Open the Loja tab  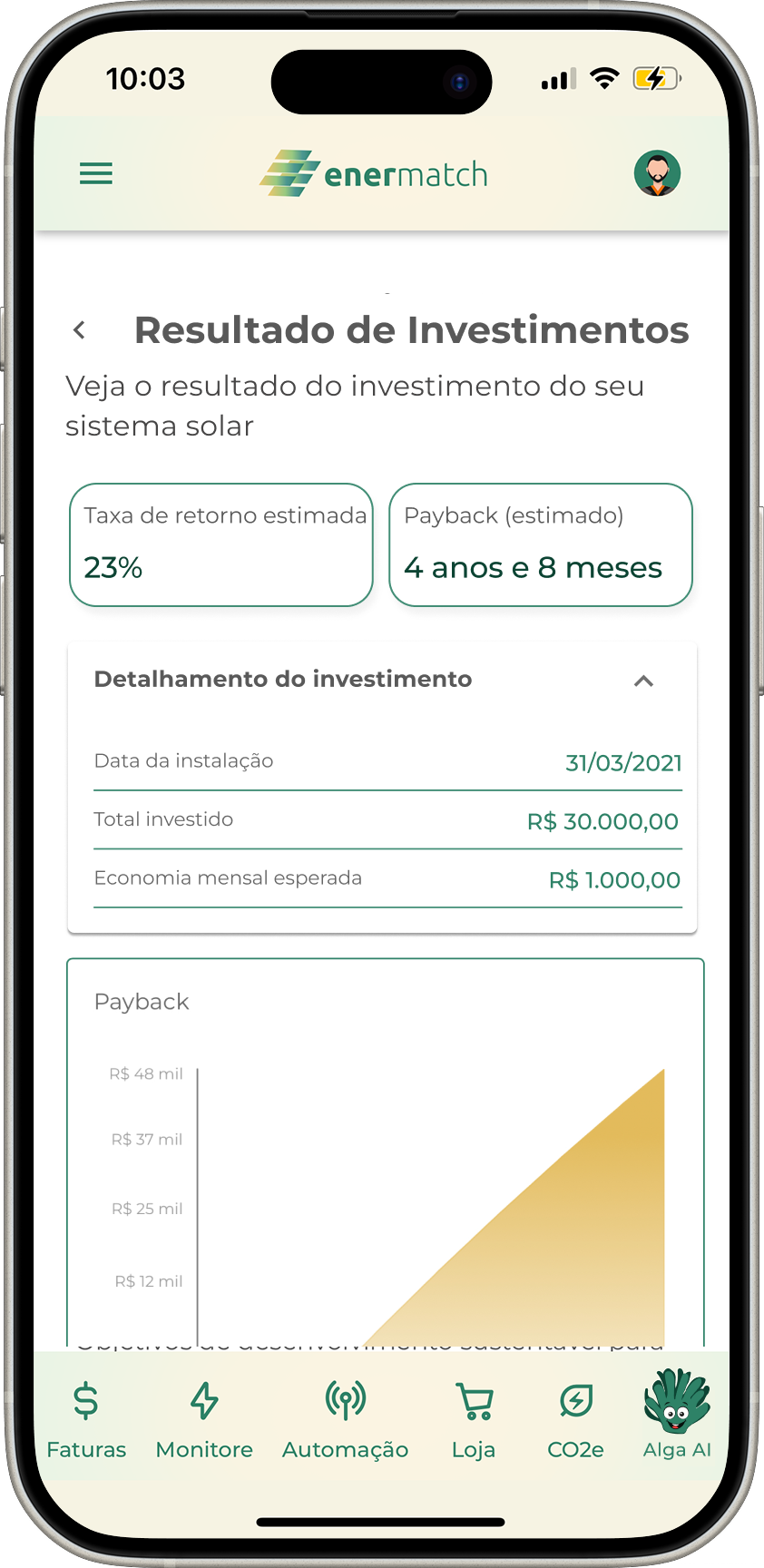pos(474,1419)
